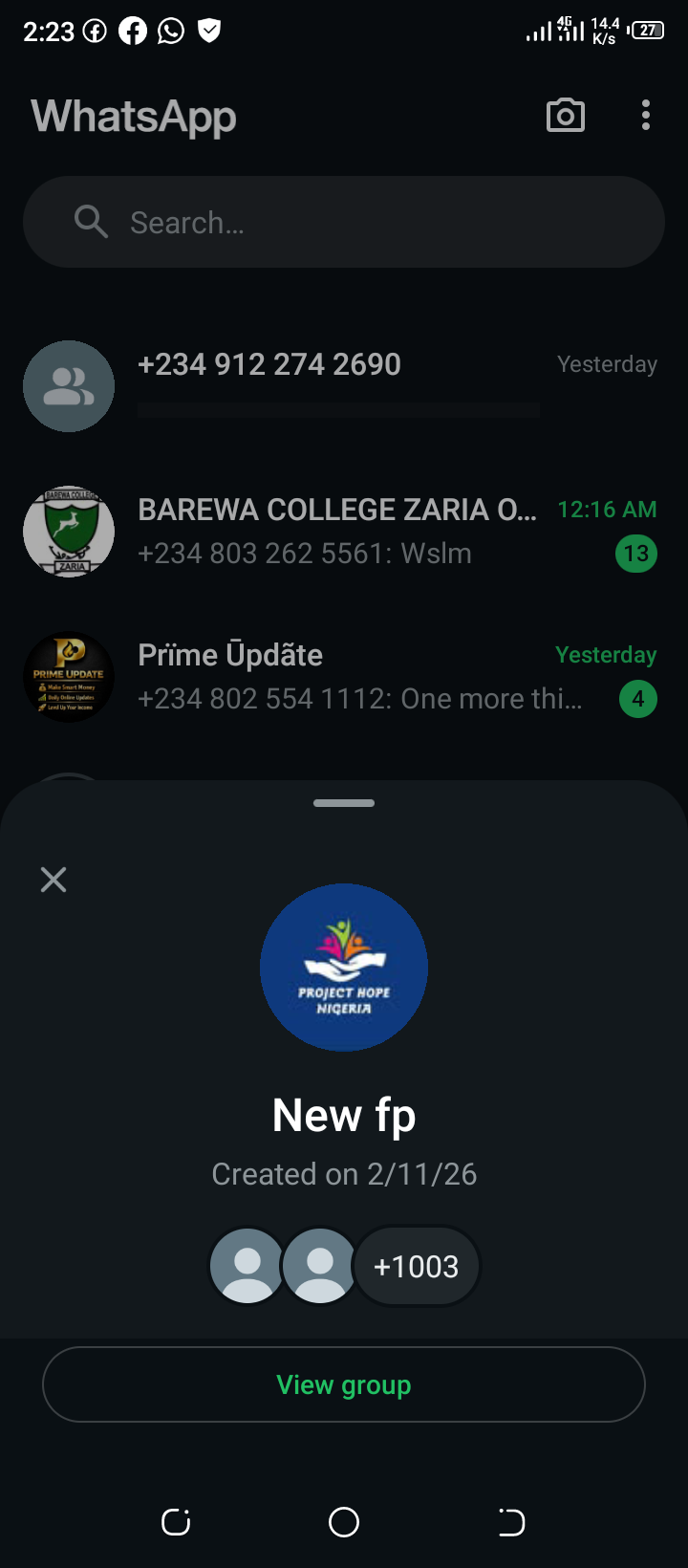Open the more options menu
The width and height of the screenshot is (688, 1568).
pos(646,116)
